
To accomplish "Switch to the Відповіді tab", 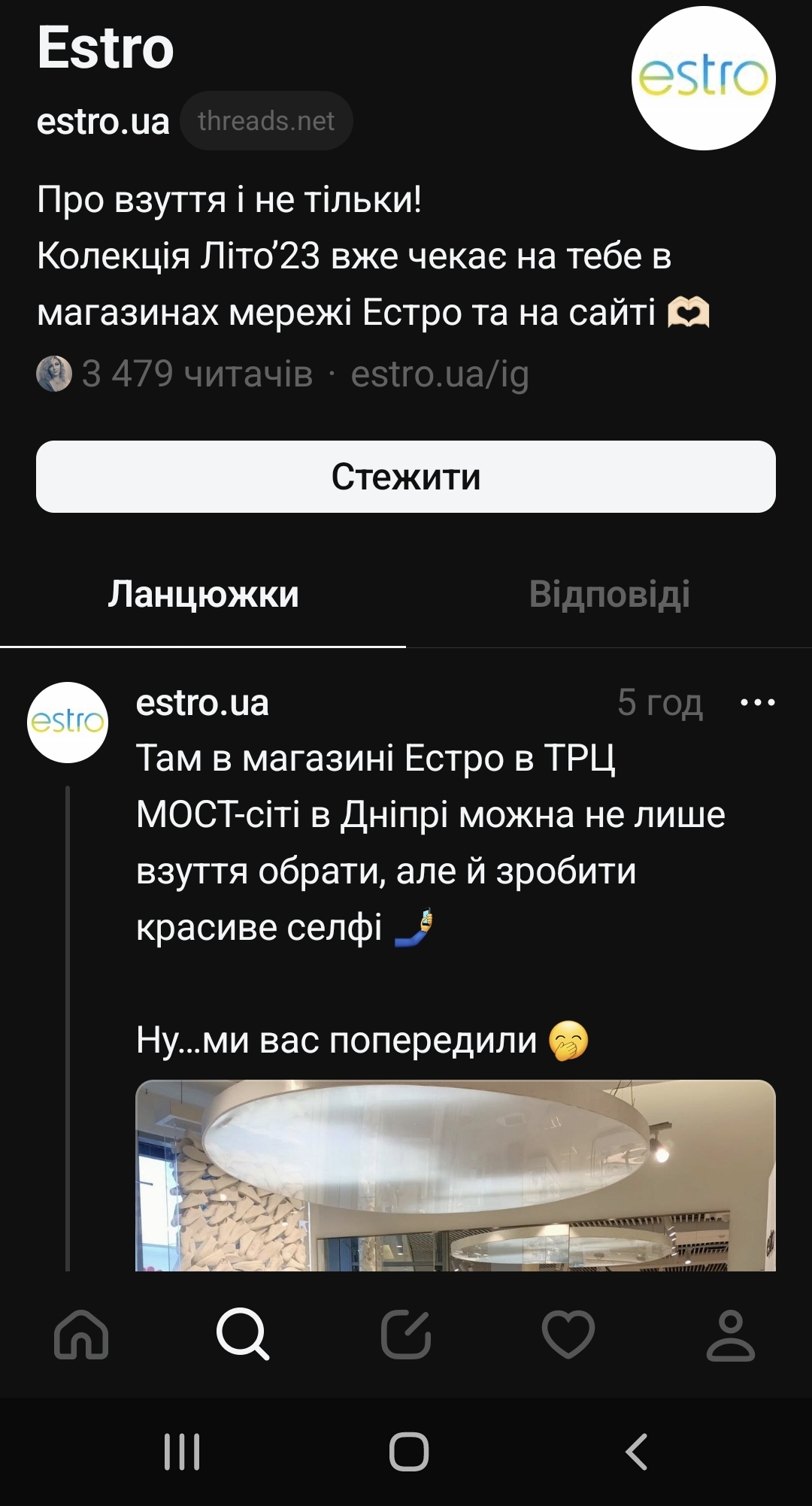I will (609, 594).
